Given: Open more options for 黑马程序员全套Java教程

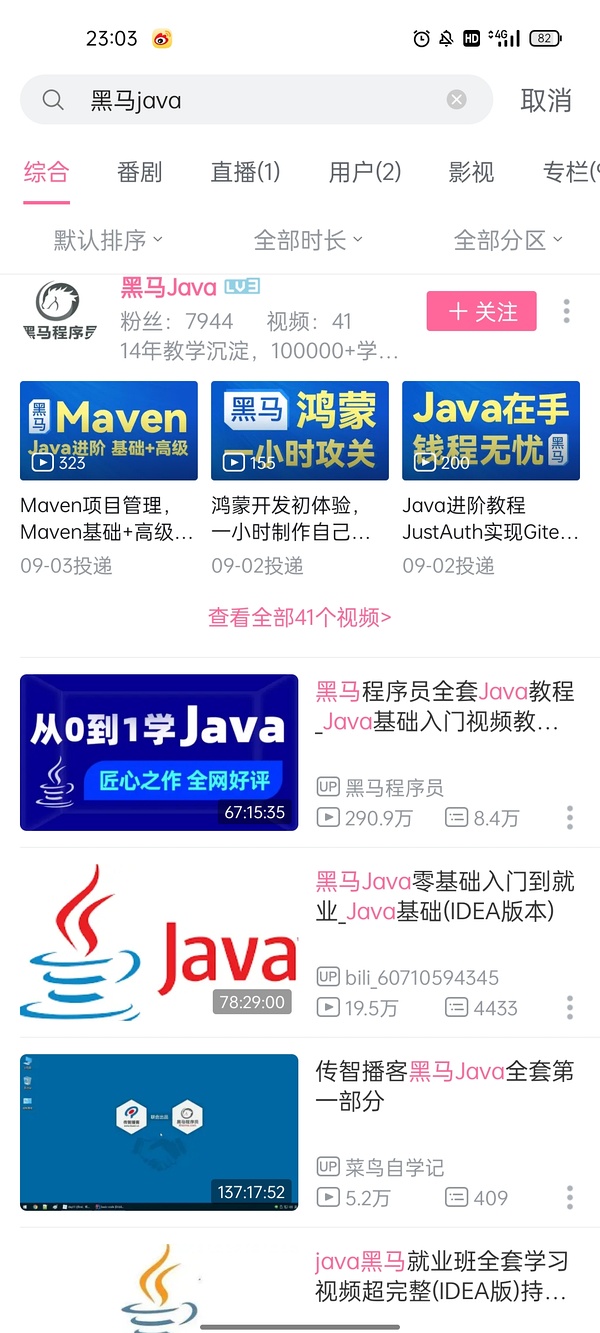Looking at the screenshot, I should pos(570,817).
